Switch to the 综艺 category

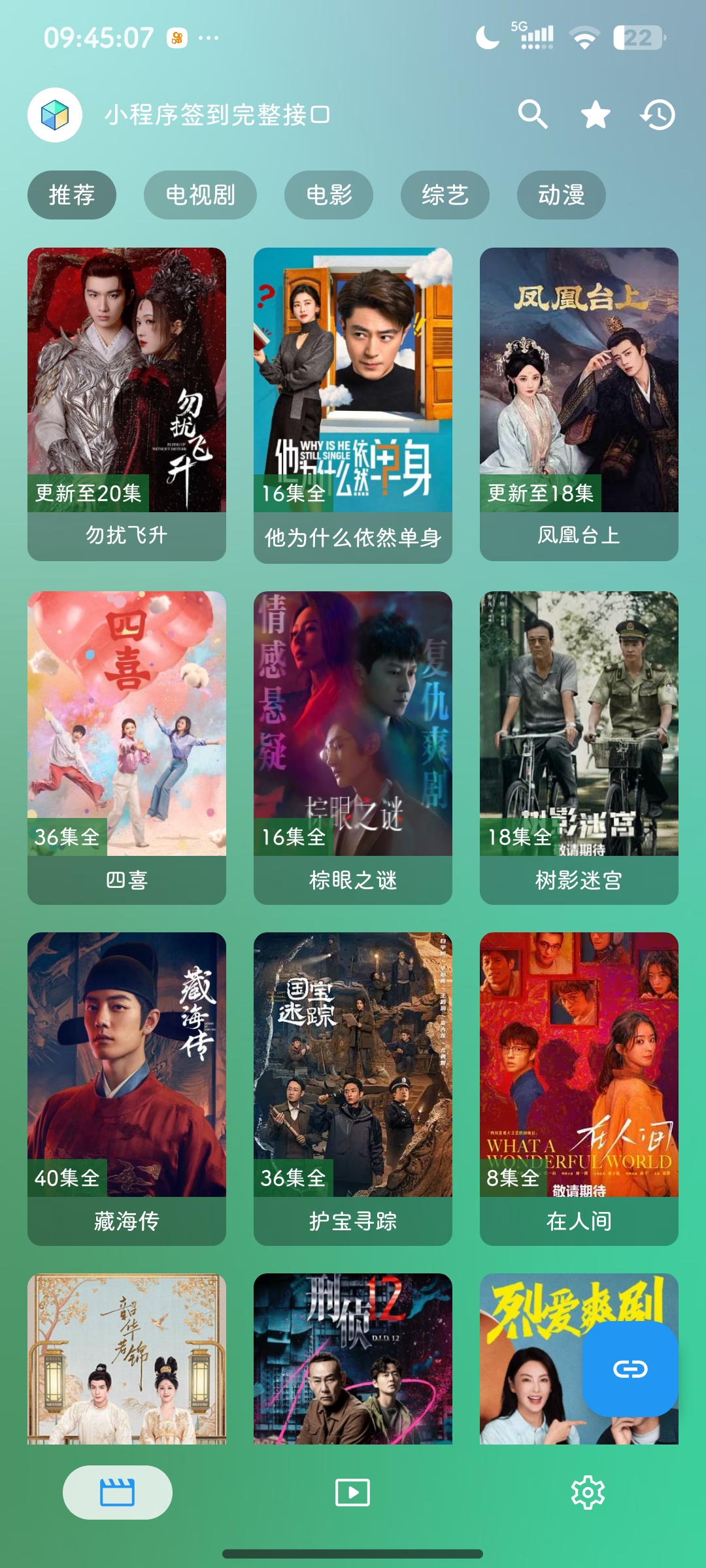[x=445, y=195]
